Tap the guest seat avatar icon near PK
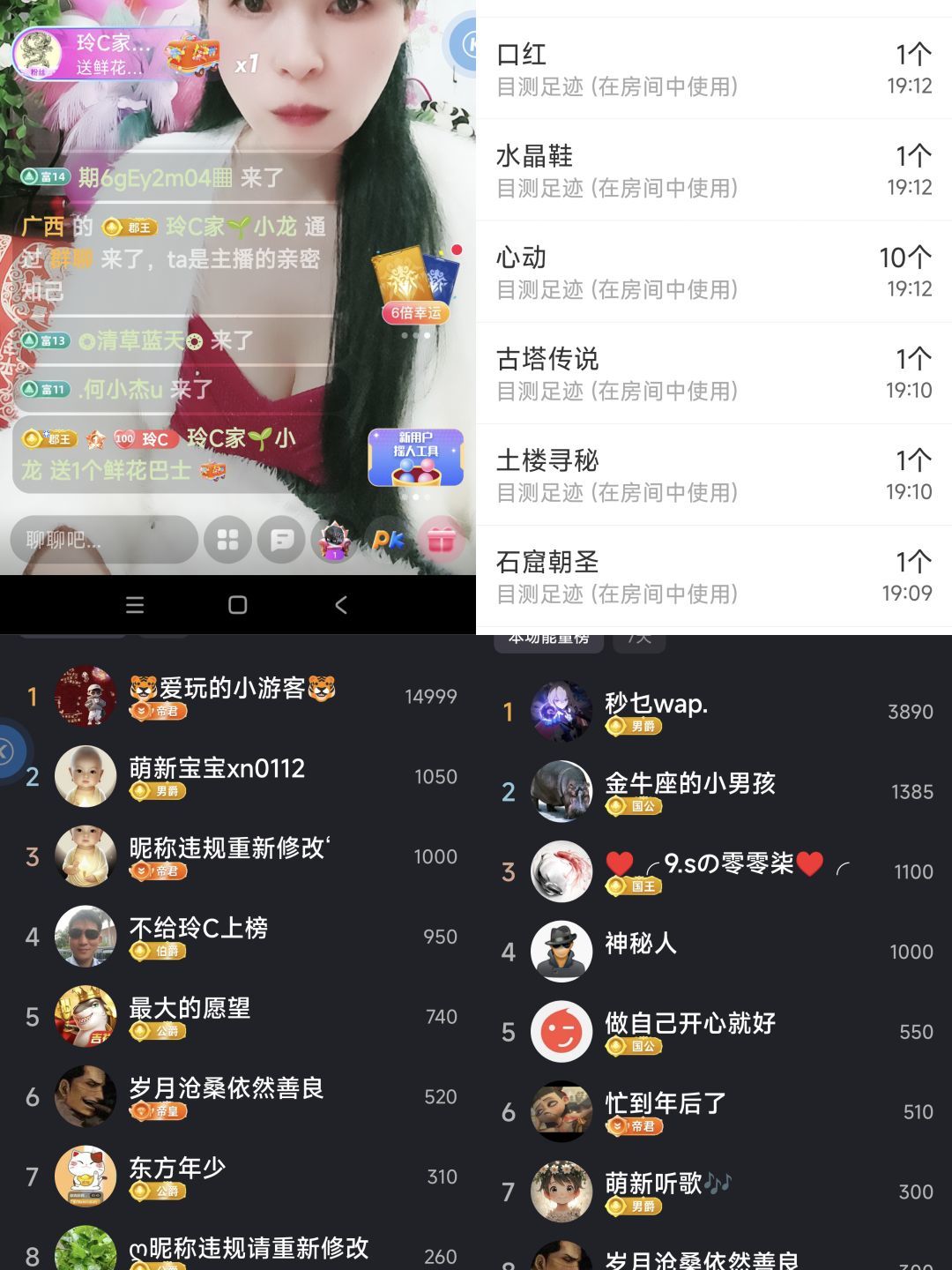This screenshot has height=1270, width=952. point(333,542)
